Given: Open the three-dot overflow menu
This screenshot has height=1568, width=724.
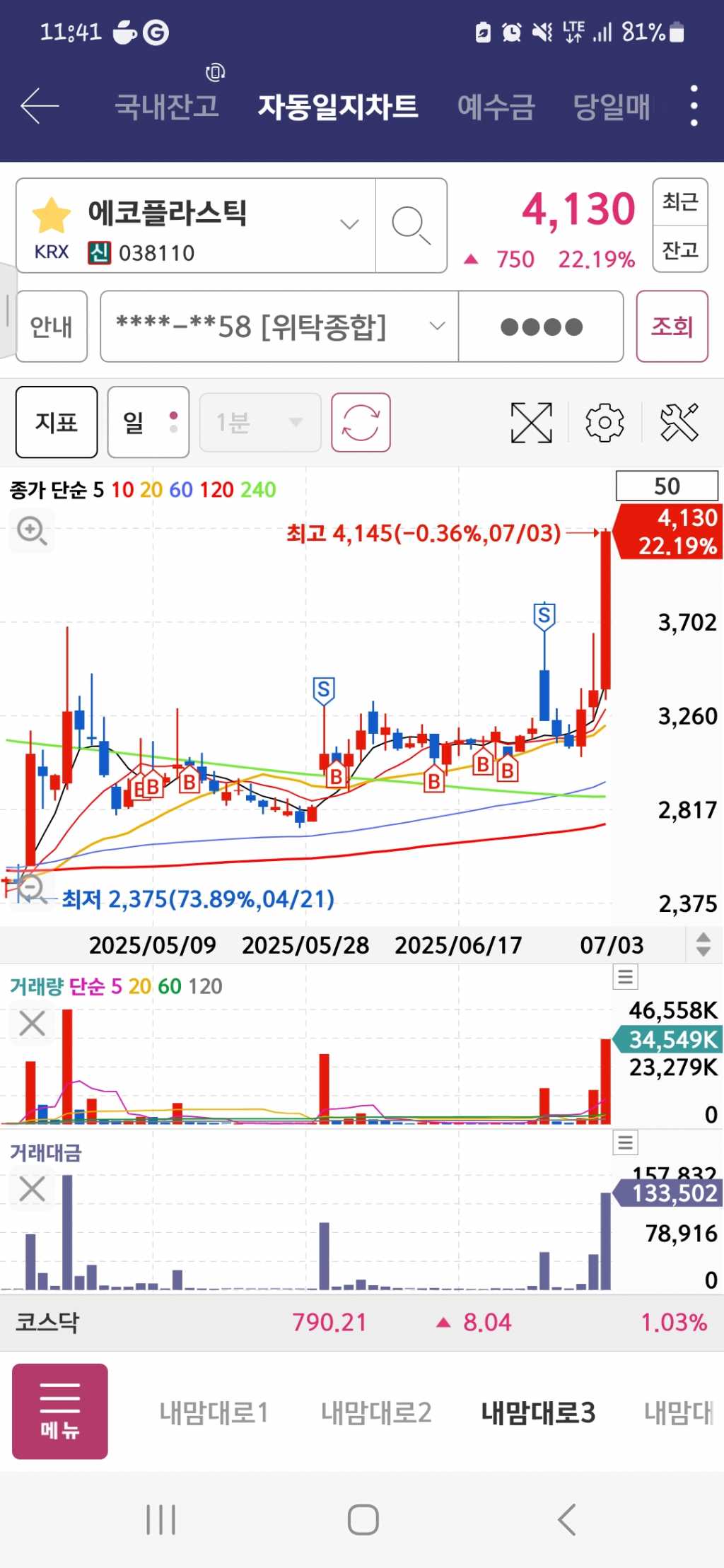Looking at the screenshot, I should coord(694,106).
